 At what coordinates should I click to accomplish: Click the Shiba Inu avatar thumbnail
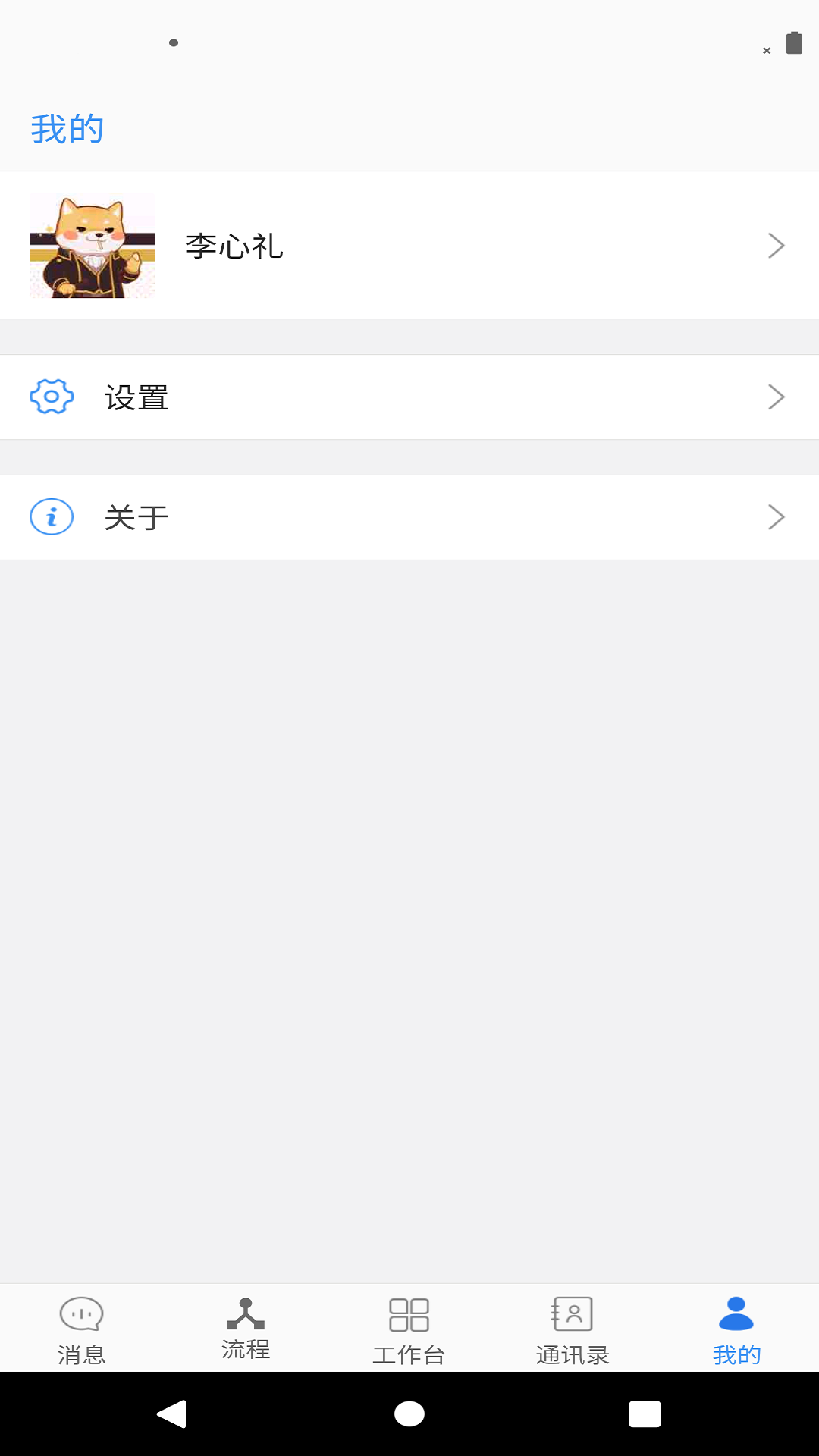coord(91,245)
